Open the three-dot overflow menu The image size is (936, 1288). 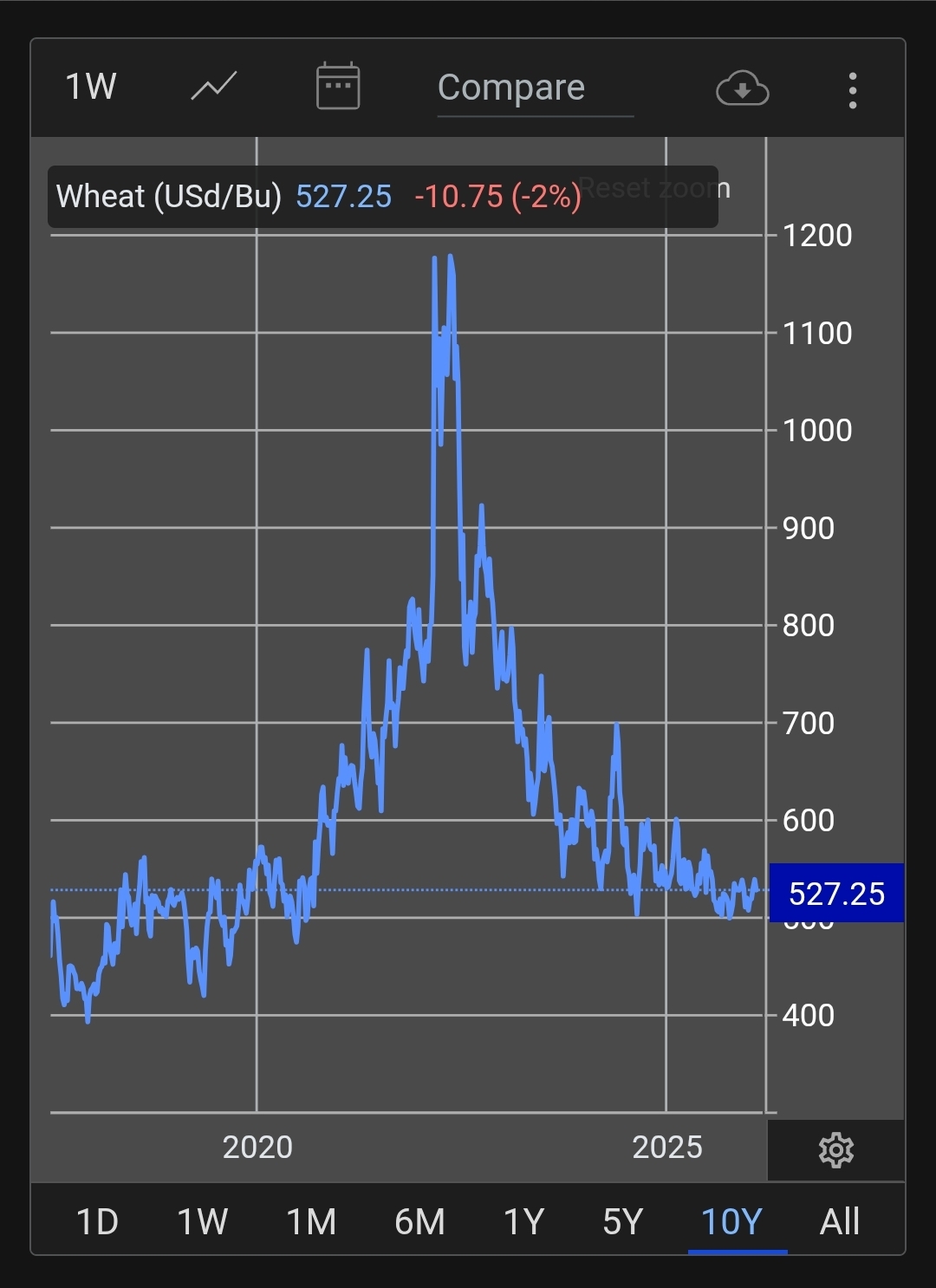pyautogui.click(x=853, y=90)
